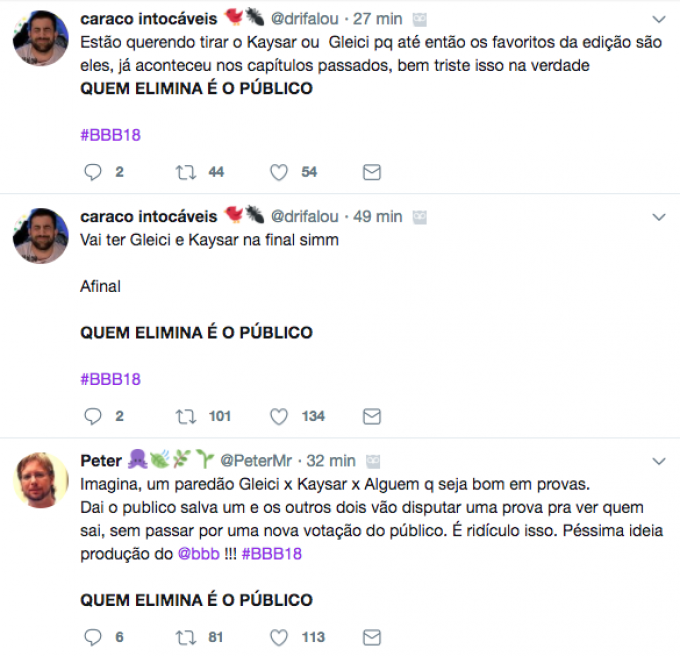Retweet the 27 min drifalou tweet

coord(186,172)
